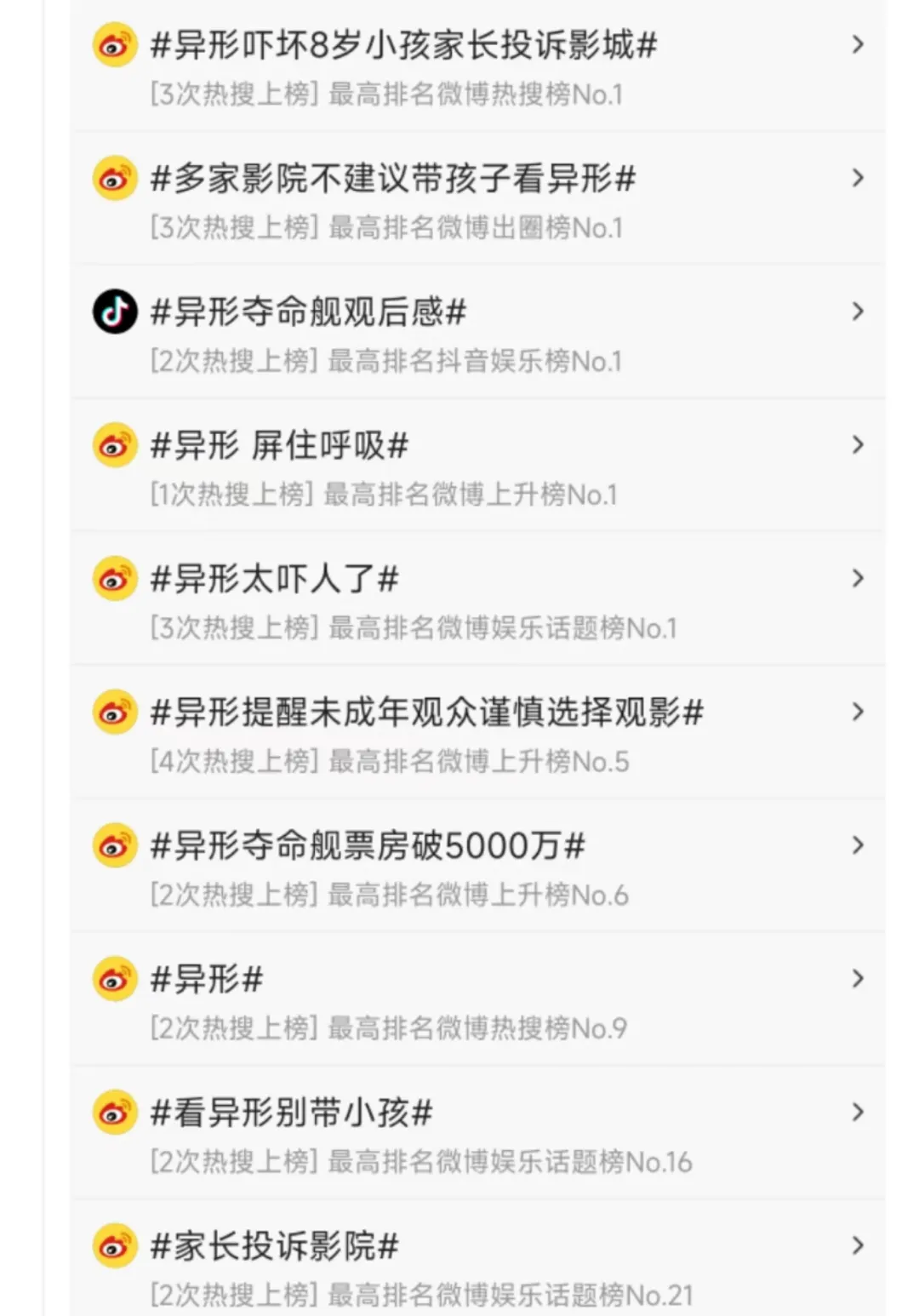Open the #异形夺命舰票房破5000万# topic
The height and width of the screenshot is (1316, 919).
[x=367, y=846]
